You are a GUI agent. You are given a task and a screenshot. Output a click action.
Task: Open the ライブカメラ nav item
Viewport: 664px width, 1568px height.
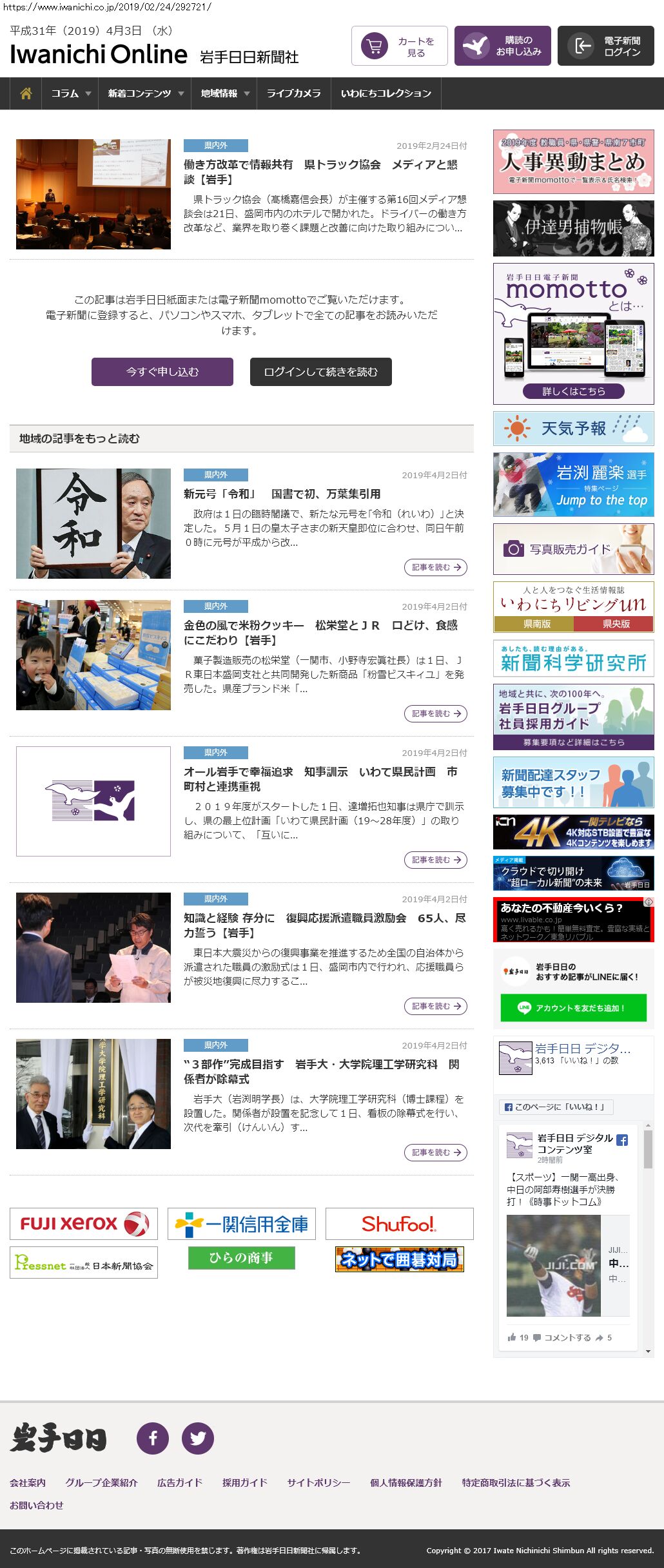tap(293, 93)
